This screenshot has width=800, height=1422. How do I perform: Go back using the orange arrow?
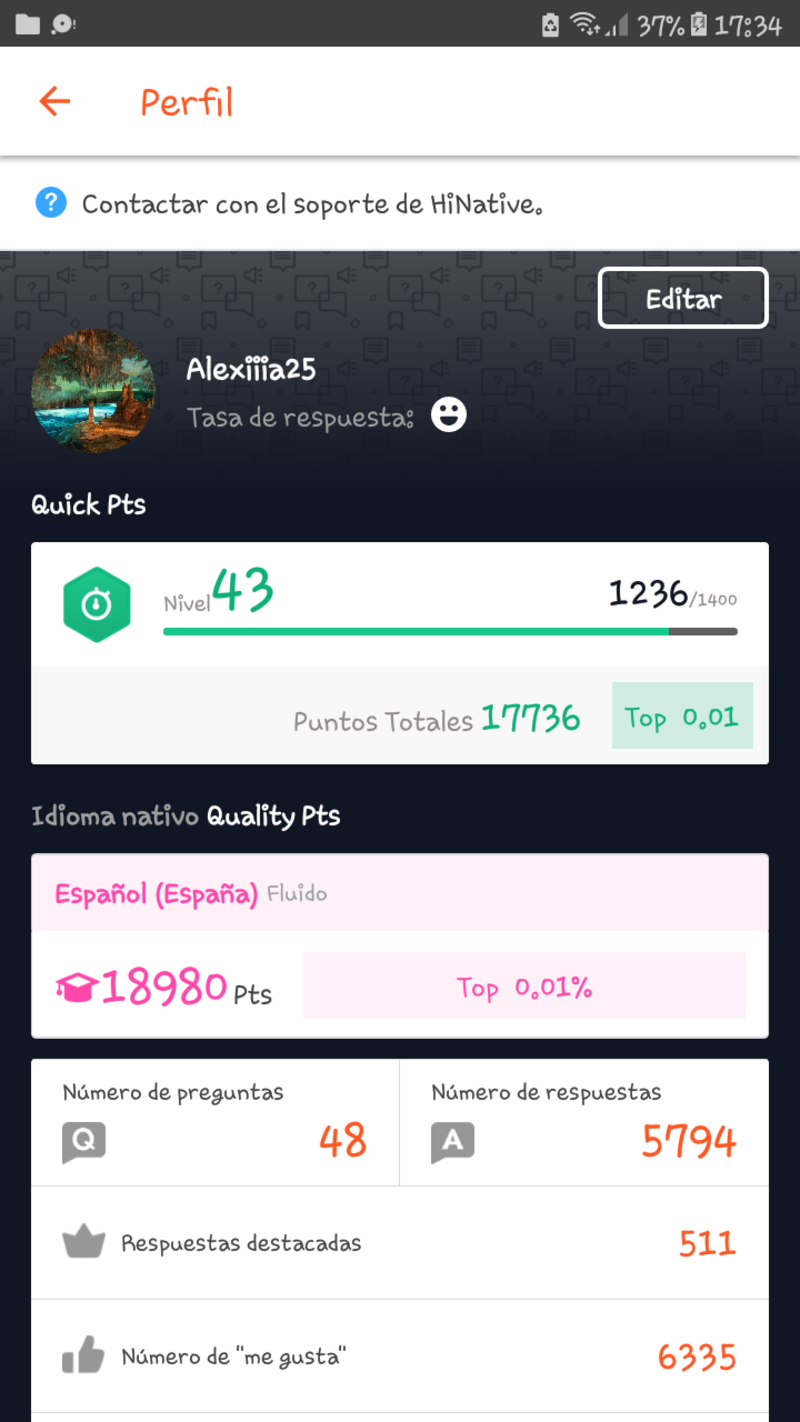coord(55,101)
